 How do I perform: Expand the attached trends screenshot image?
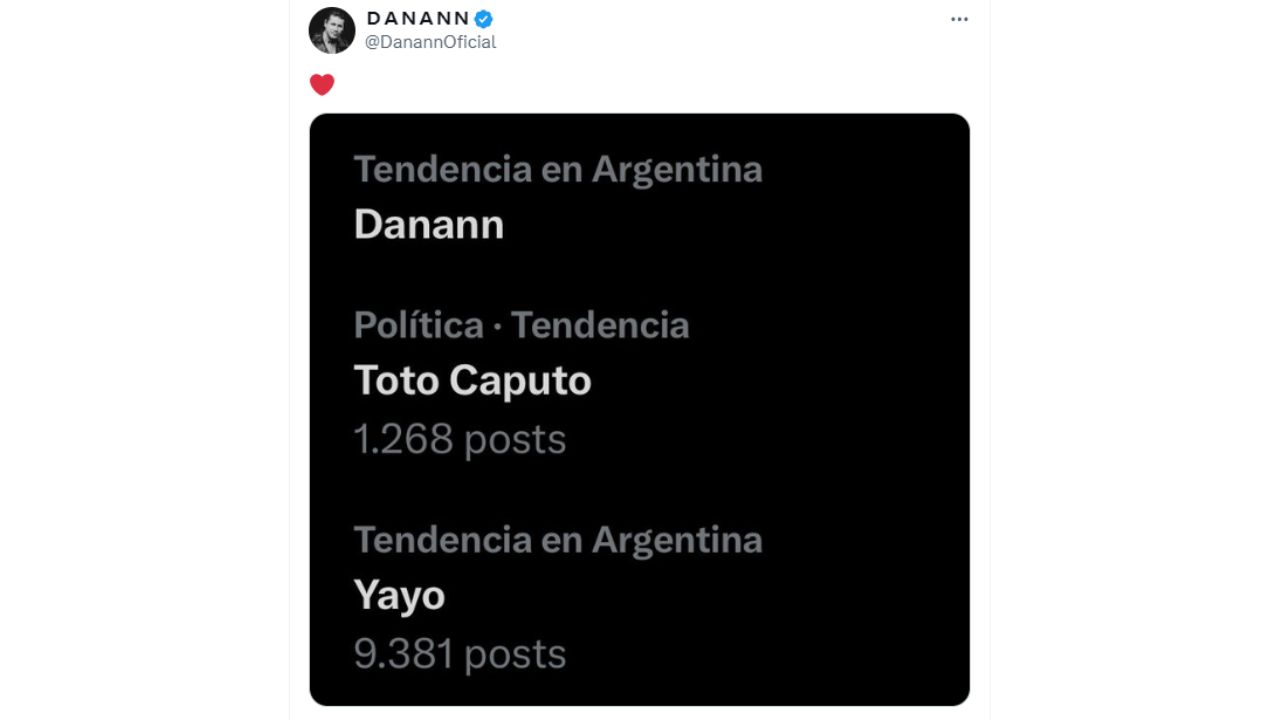639,409
